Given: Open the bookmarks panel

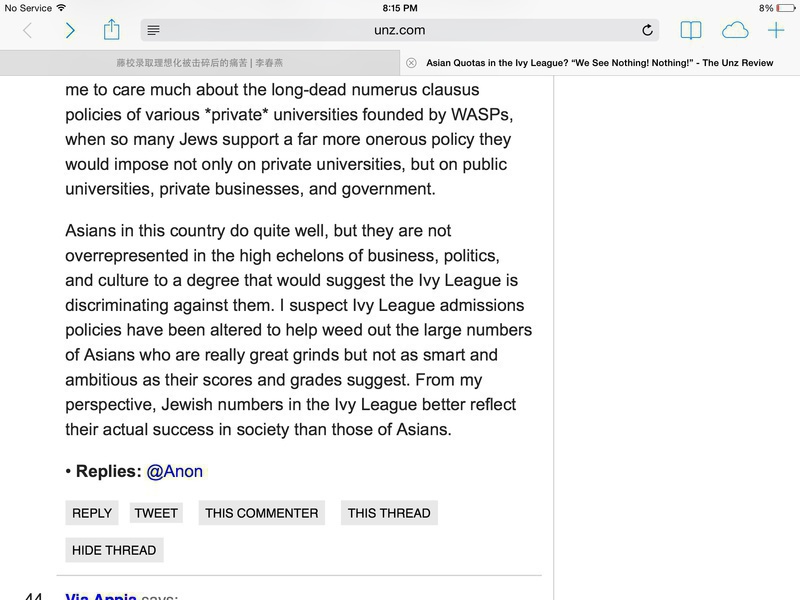Looking at the screenshot, I should (690, 31).
